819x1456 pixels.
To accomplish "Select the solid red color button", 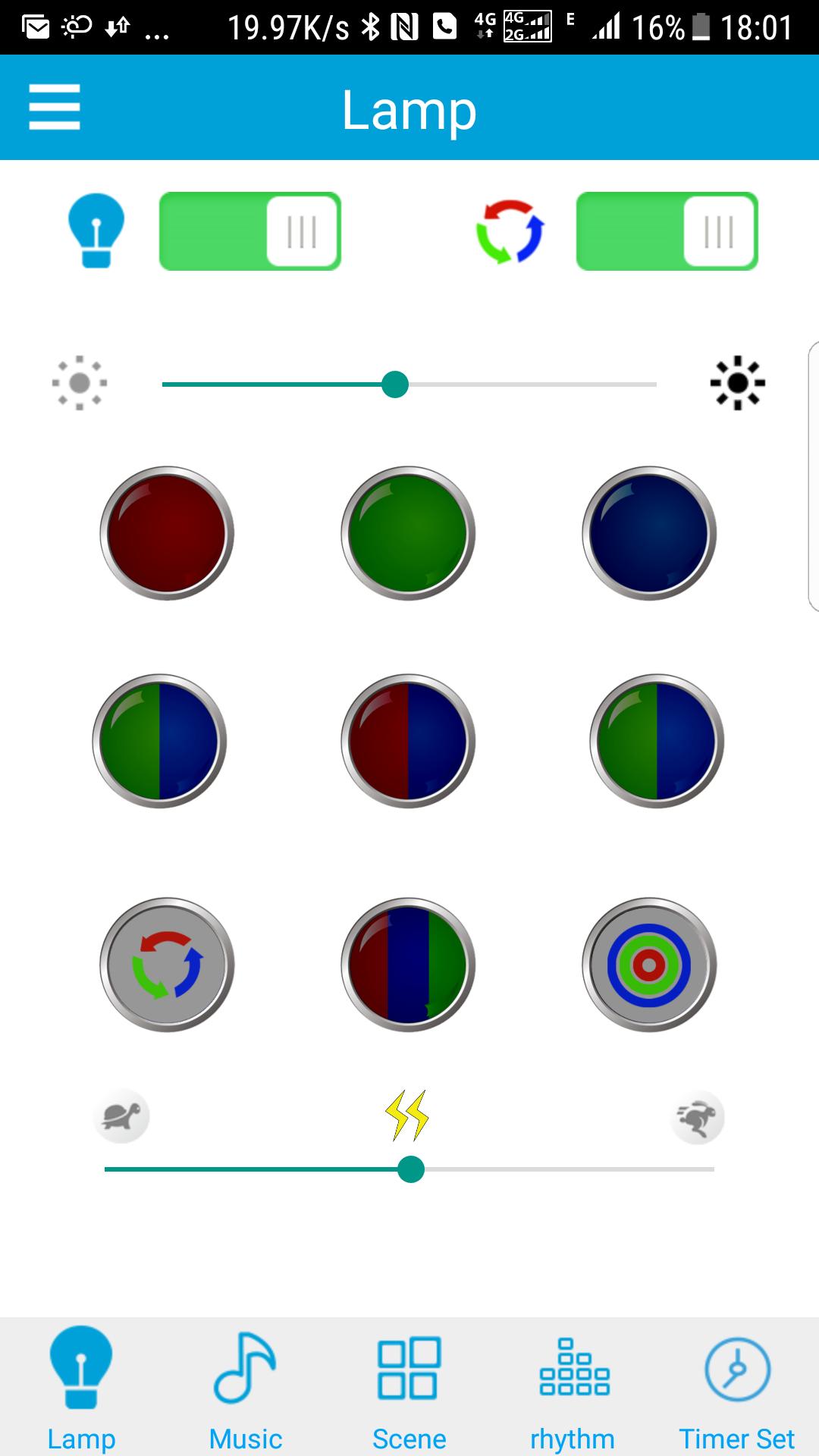I will [x=167, y=533].
